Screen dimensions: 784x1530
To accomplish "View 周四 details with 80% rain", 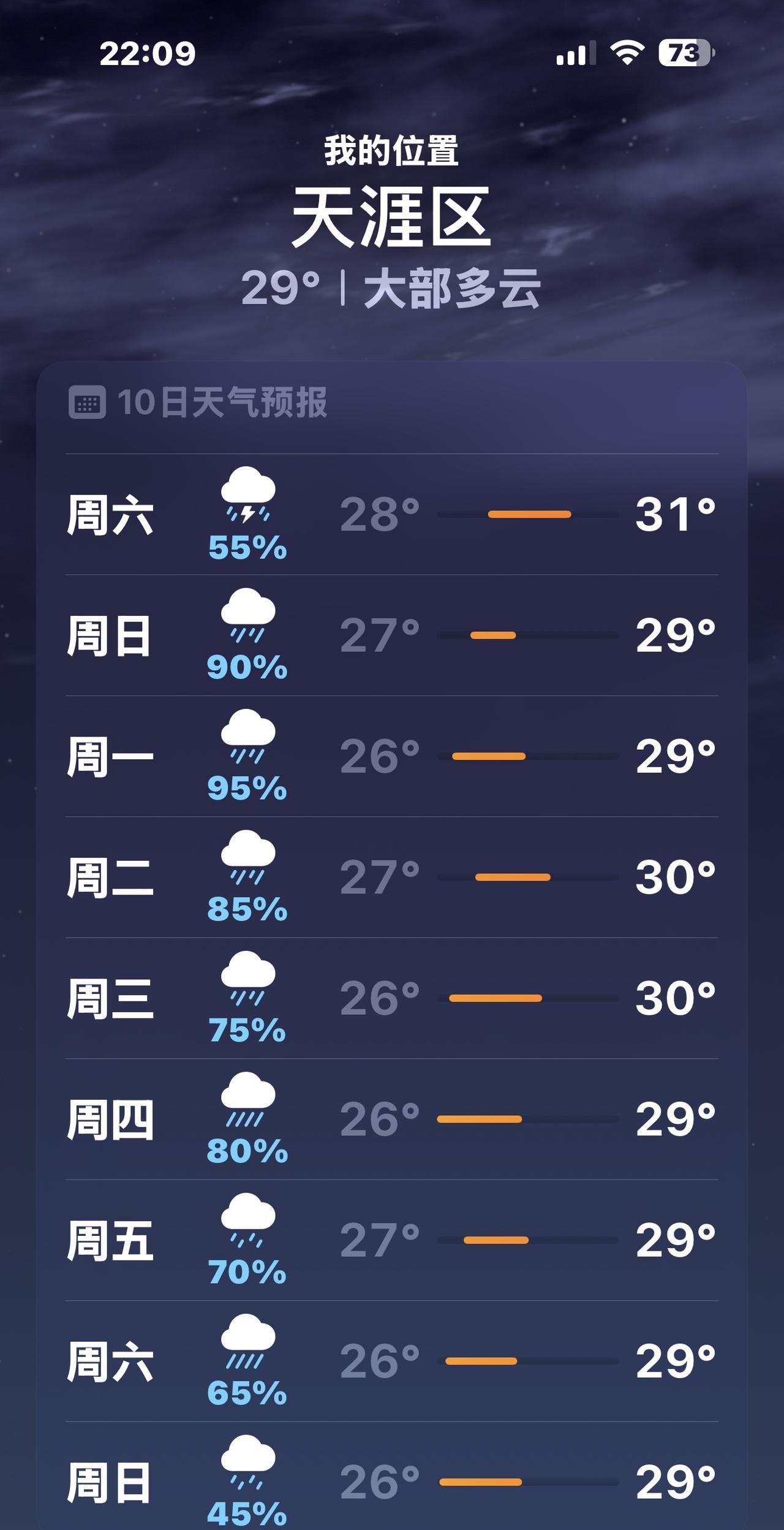I will click(x=392, y=1119).
